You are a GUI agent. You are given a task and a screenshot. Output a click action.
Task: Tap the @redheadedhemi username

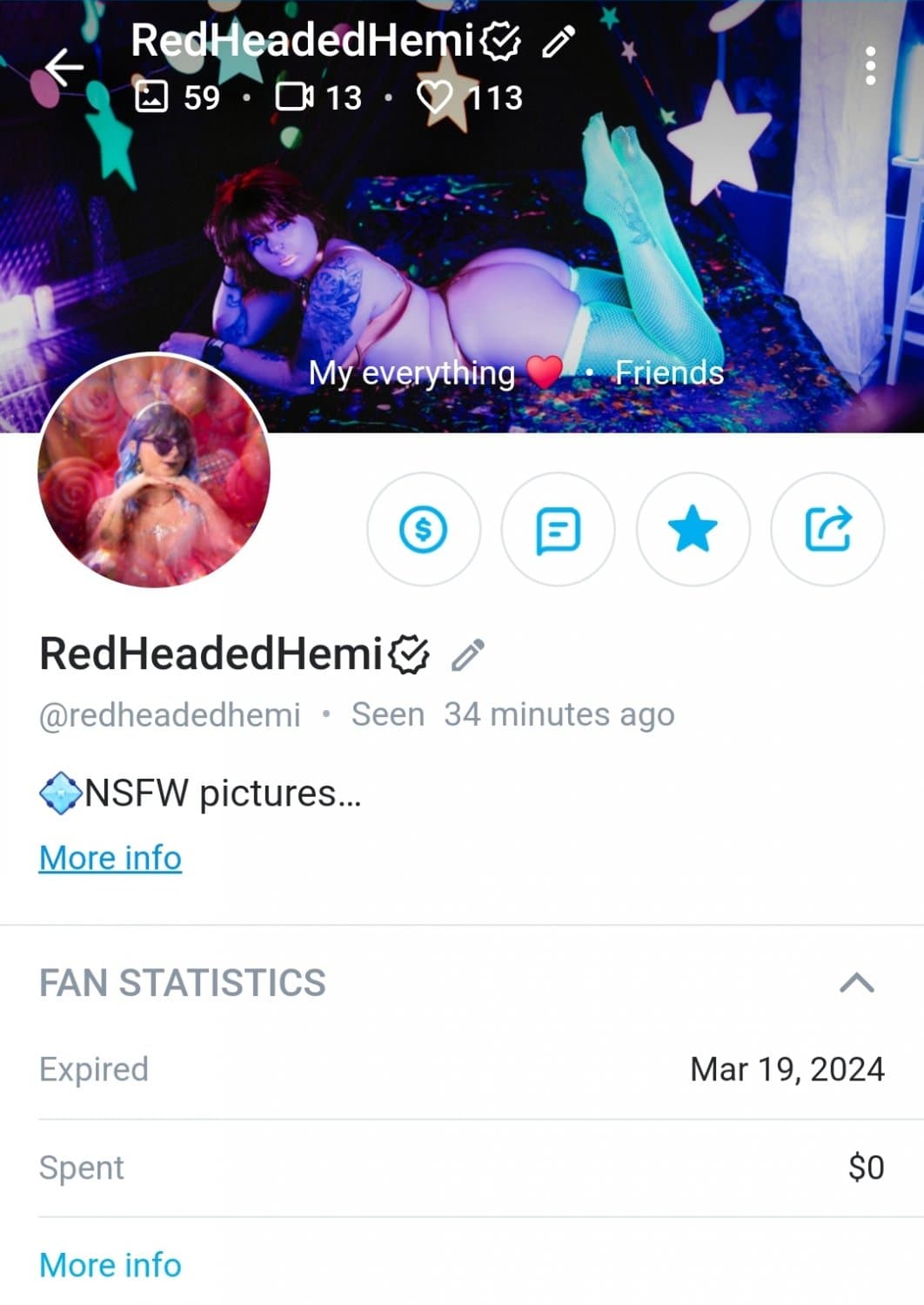tap(168, 713)
